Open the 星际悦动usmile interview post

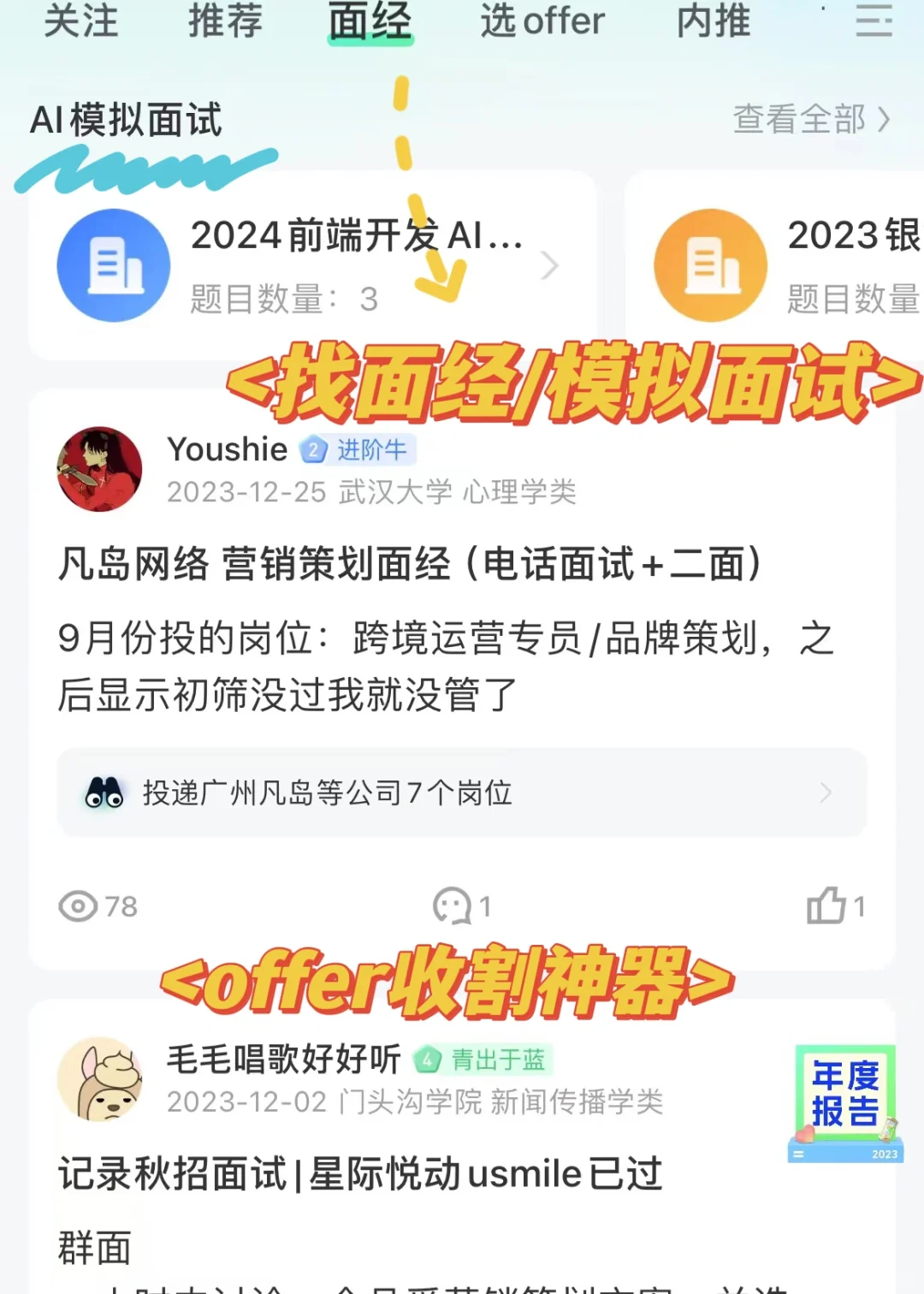point(359,1173)
